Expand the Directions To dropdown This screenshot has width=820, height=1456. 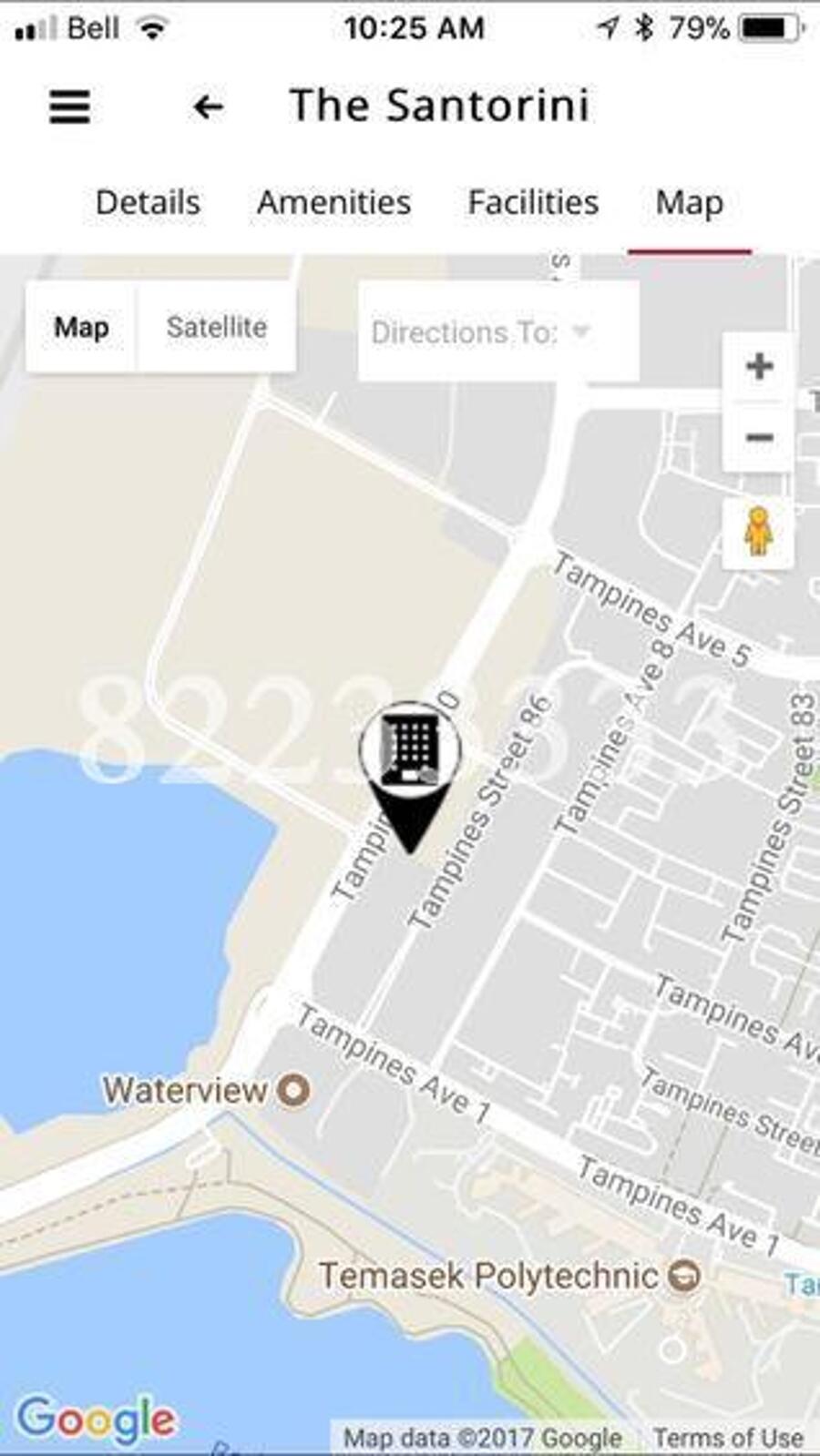pos(497,332)
